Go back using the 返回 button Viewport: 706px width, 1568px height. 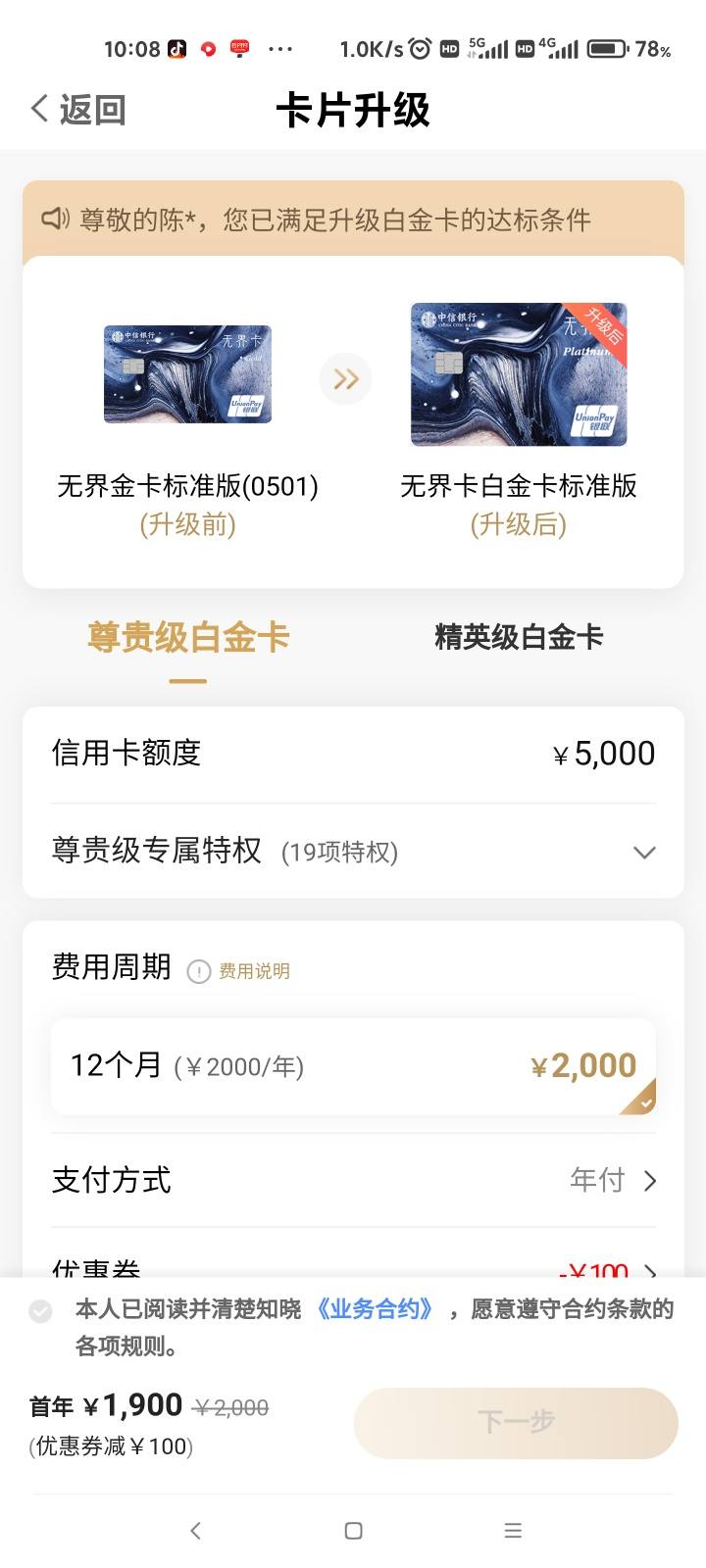[78, 110]
